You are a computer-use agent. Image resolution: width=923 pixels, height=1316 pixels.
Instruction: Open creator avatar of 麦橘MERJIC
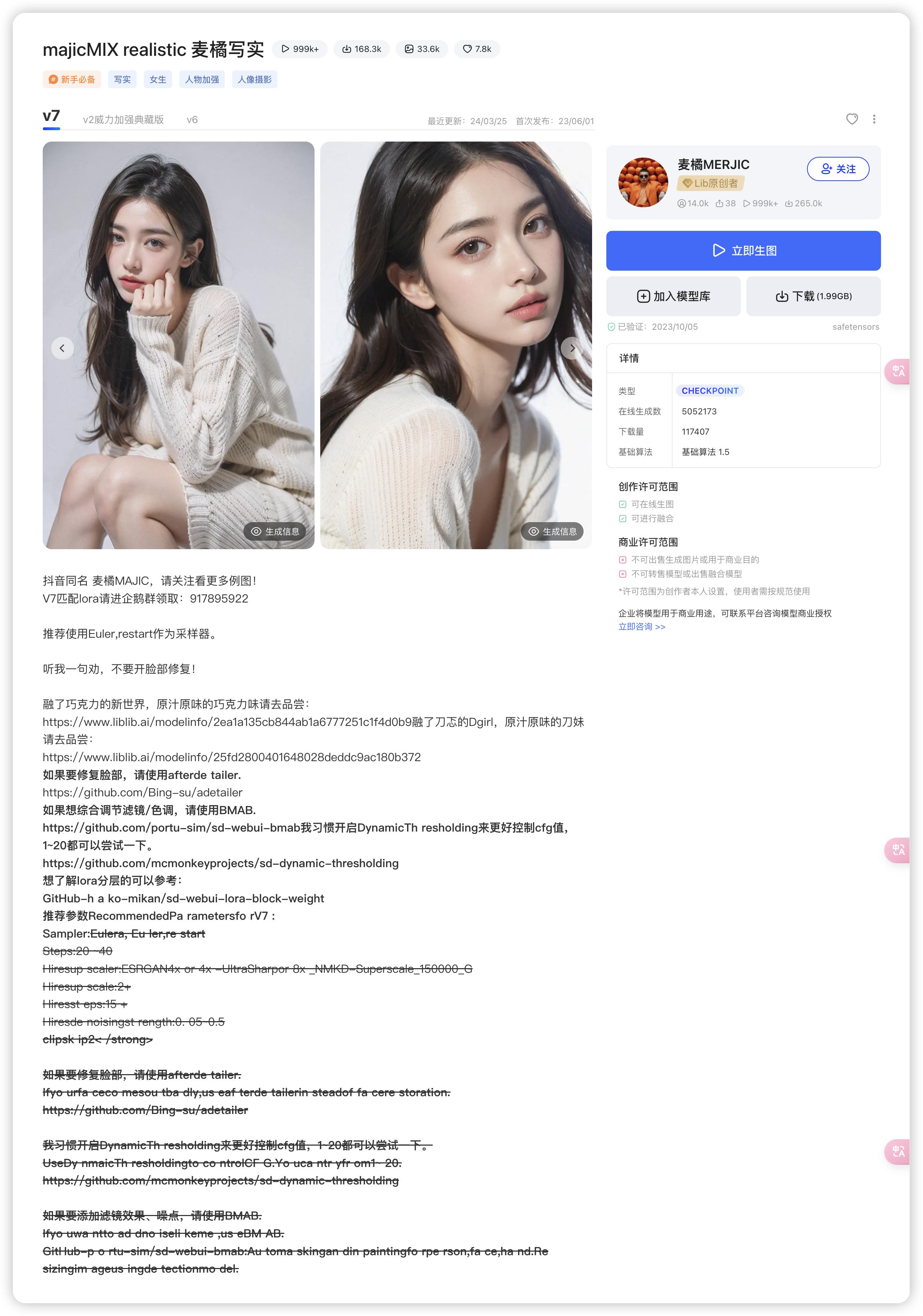(x=643, y=182)
